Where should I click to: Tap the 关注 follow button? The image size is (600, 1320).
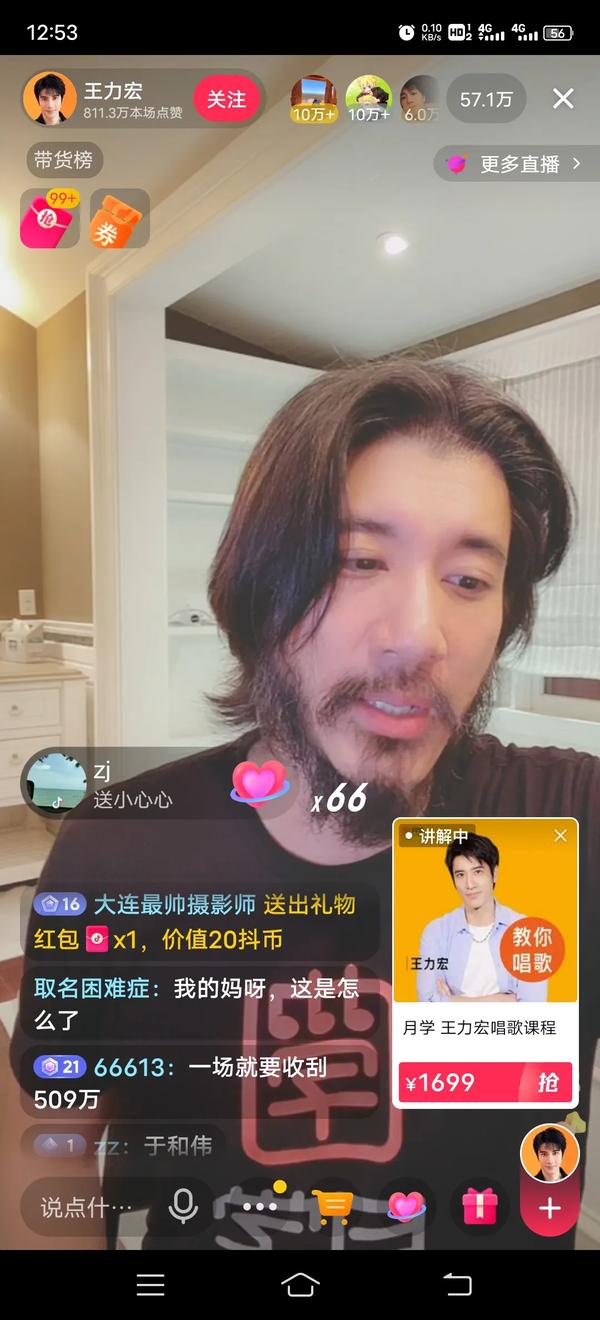click(x=226, y=99)
